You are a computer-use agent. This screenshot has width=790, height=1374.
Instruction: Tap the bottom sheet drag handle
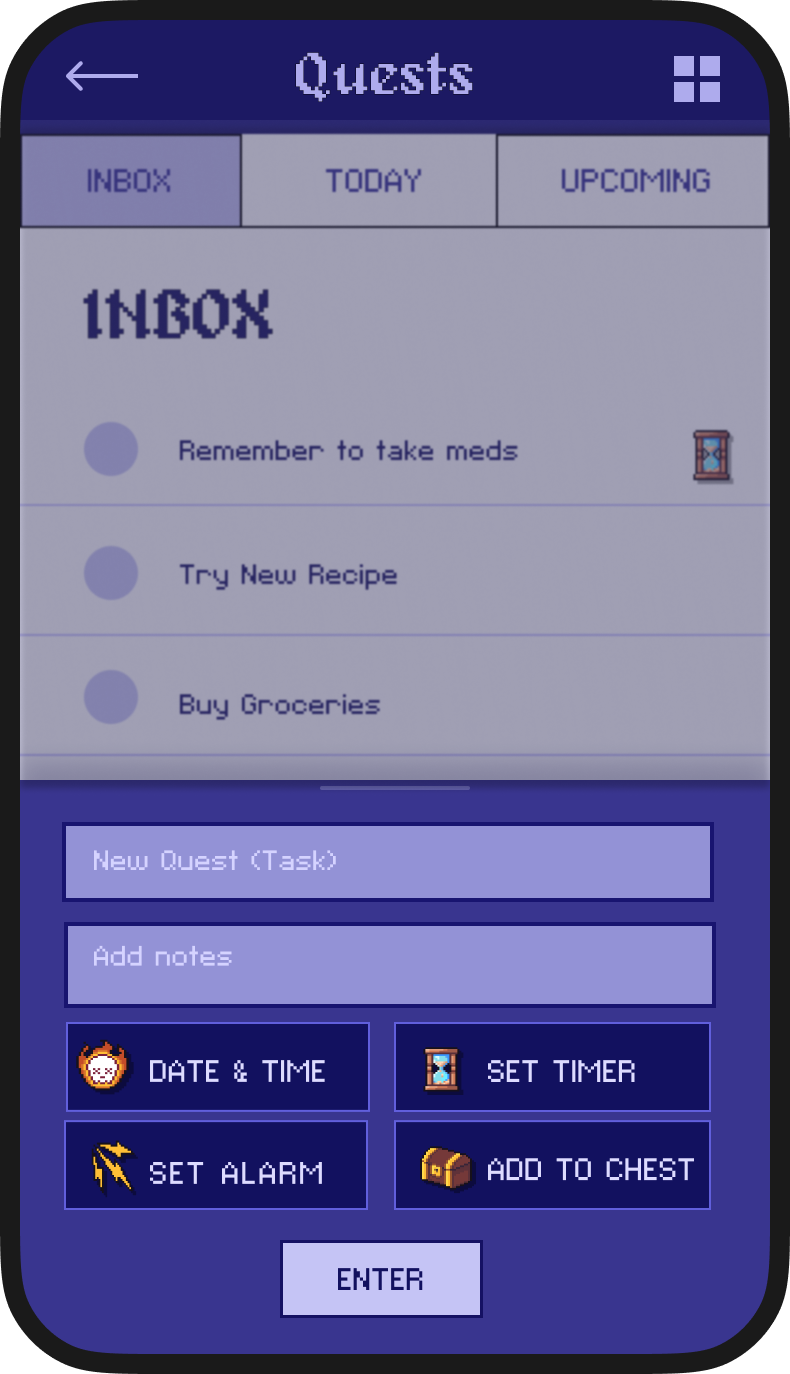click(395, 788)
